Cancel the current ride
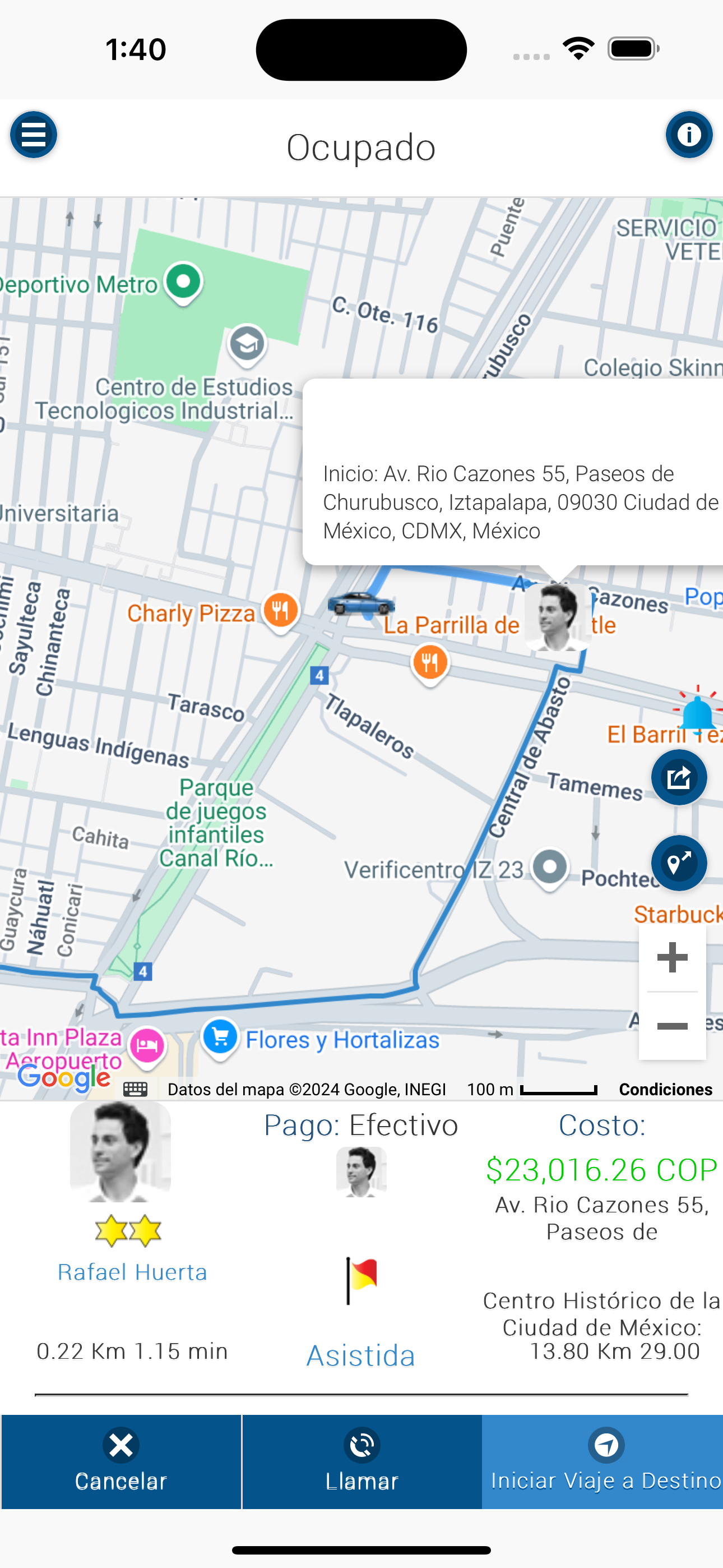Image resolution: width=723 pixels, height=1568 pixels. [x=121, y=1461]
